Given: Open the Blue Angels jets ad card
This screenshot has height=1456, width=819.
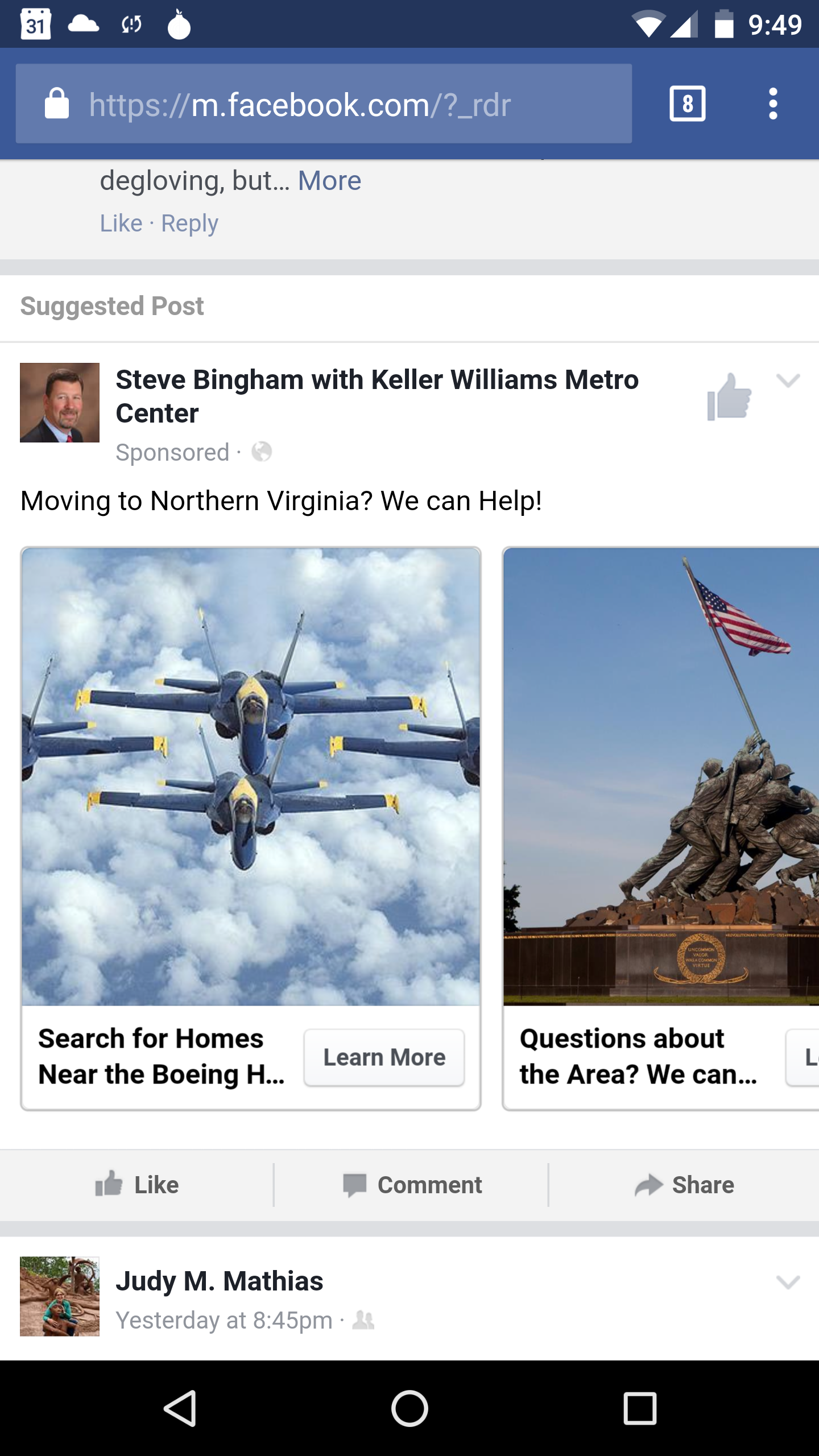Looking at the screenshot, I should click(x=251, y=777).
